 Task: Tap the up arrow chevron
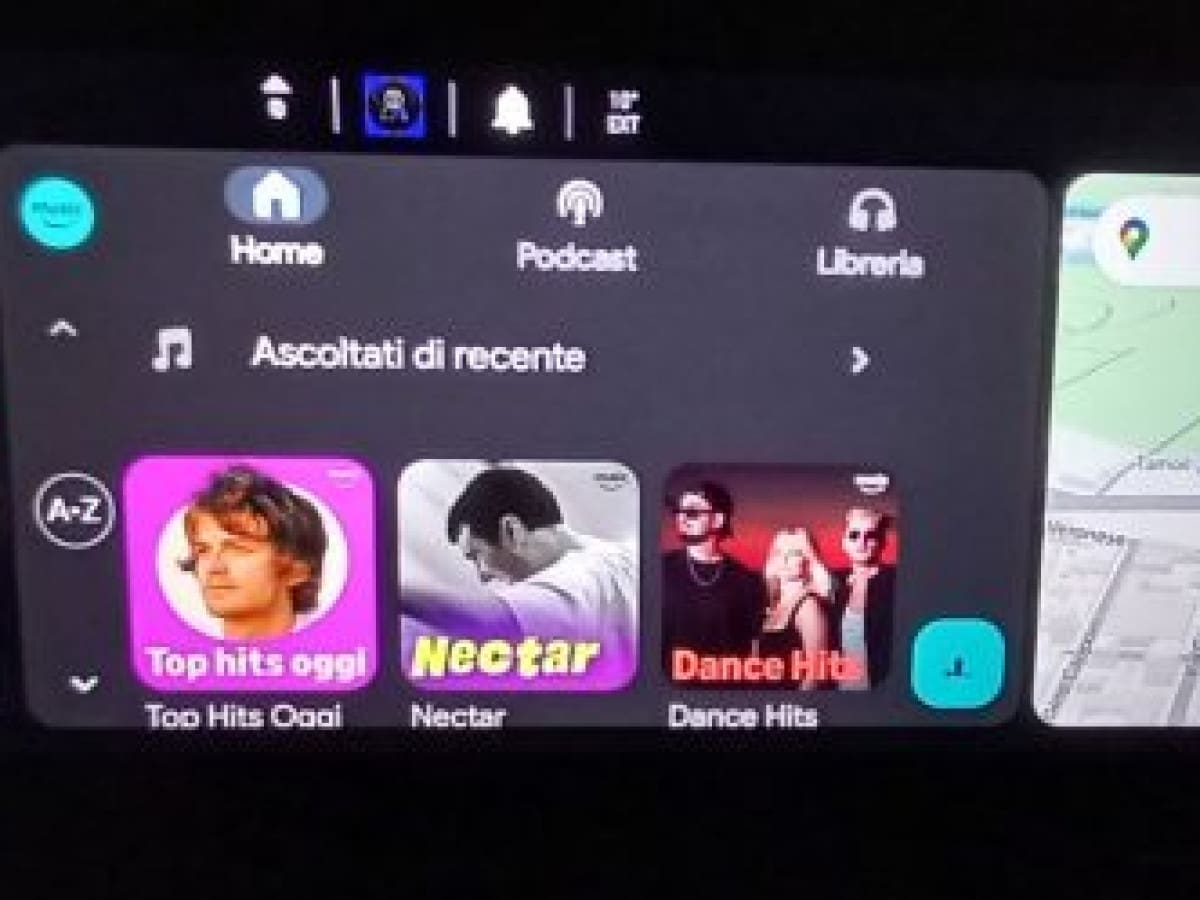click(63, 328)
